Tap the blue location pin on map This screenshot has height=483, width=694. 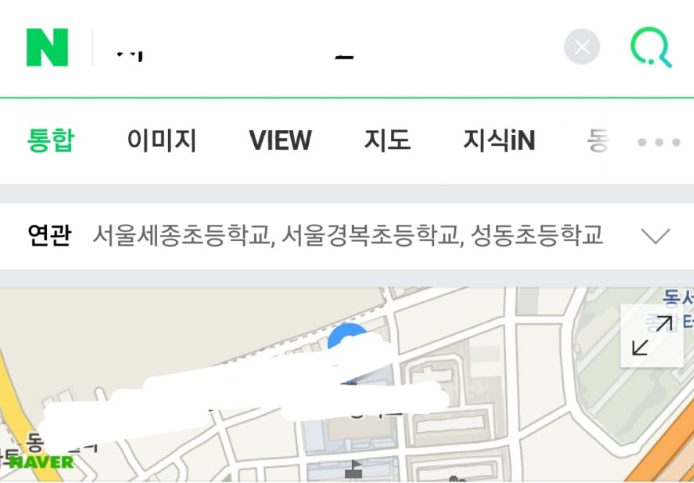click(346, 338)
